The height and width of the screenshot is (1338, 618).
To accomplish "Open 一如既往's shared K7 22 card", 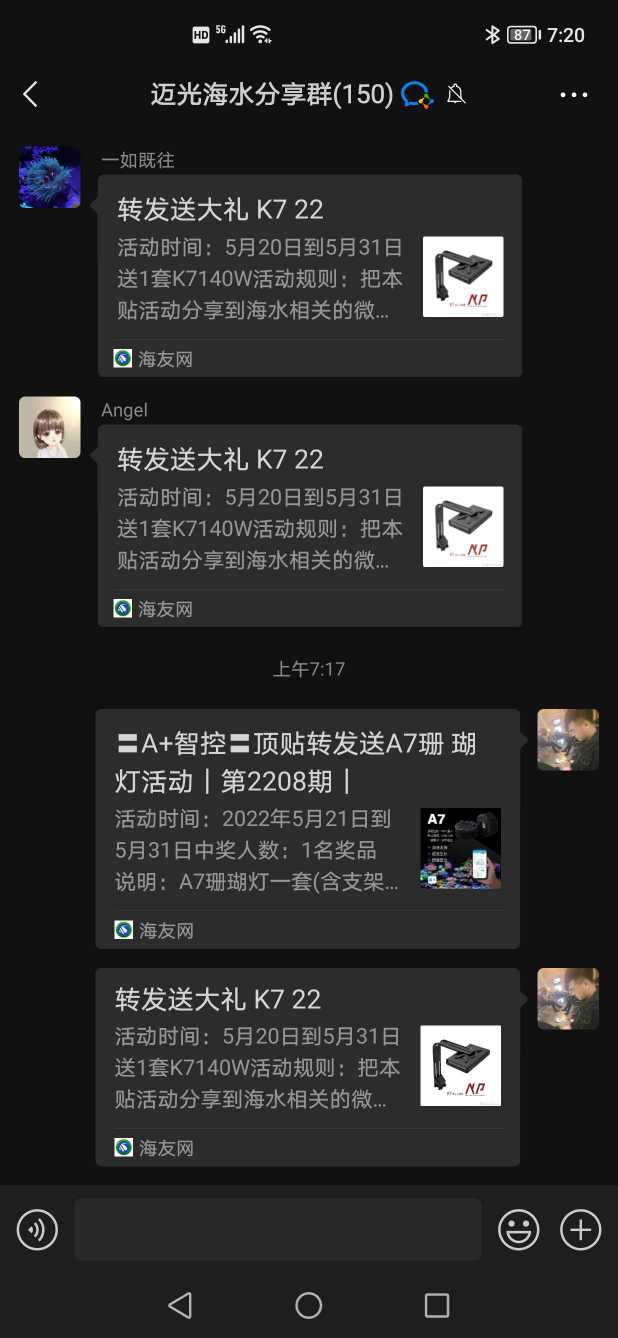I will click(309, 275).
